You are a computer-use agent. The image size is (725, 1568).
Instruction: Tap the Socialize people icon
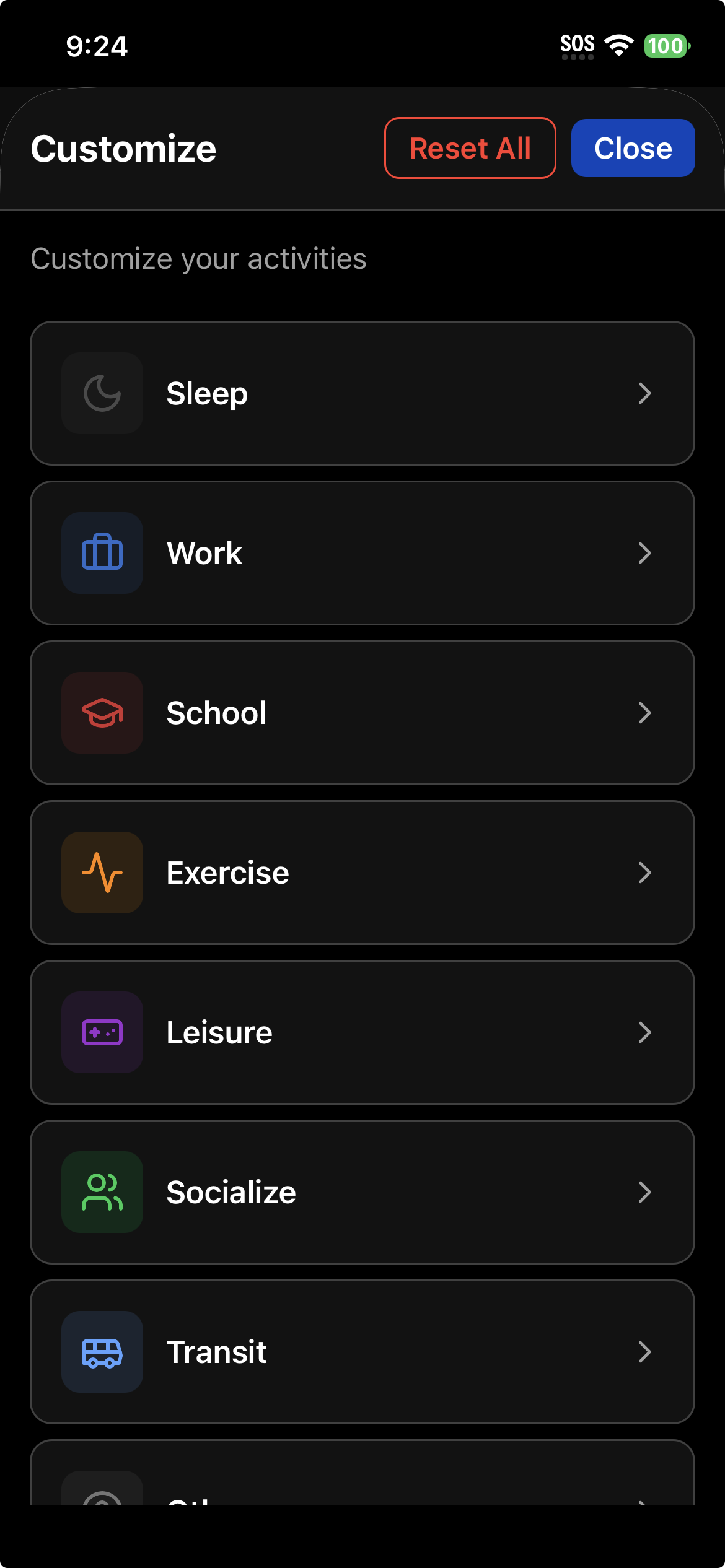click(102, 1191)
